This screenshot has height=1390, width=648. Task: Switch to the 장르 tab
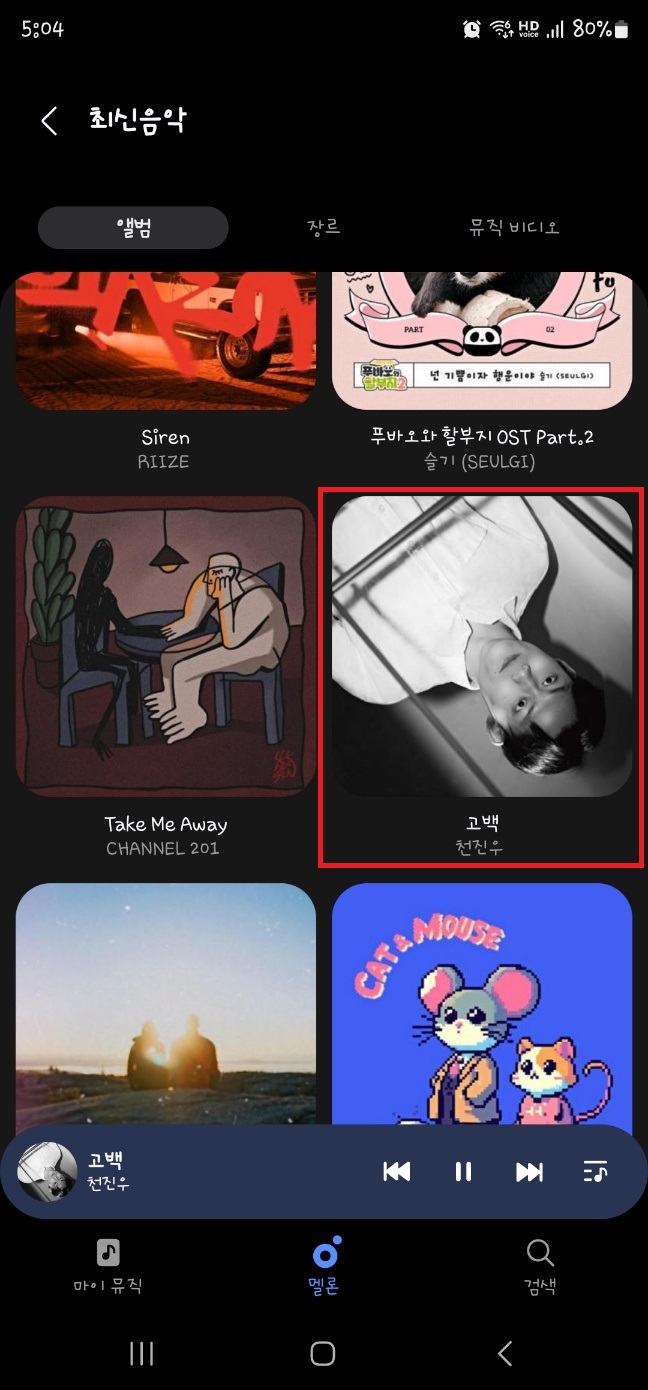tap(323, 227)
